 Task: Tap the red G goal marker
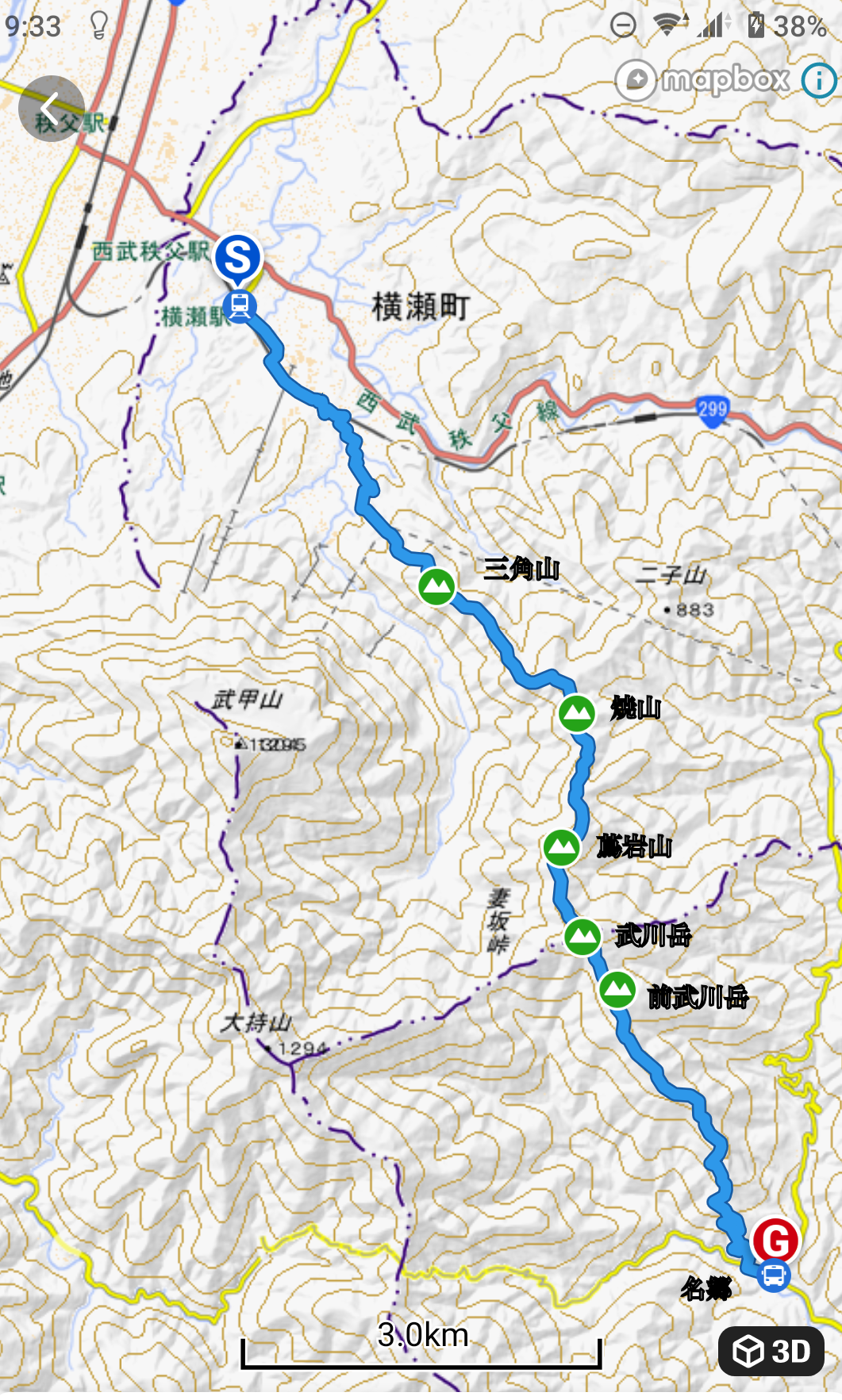pyautogui.click(x=775, y=1239)
